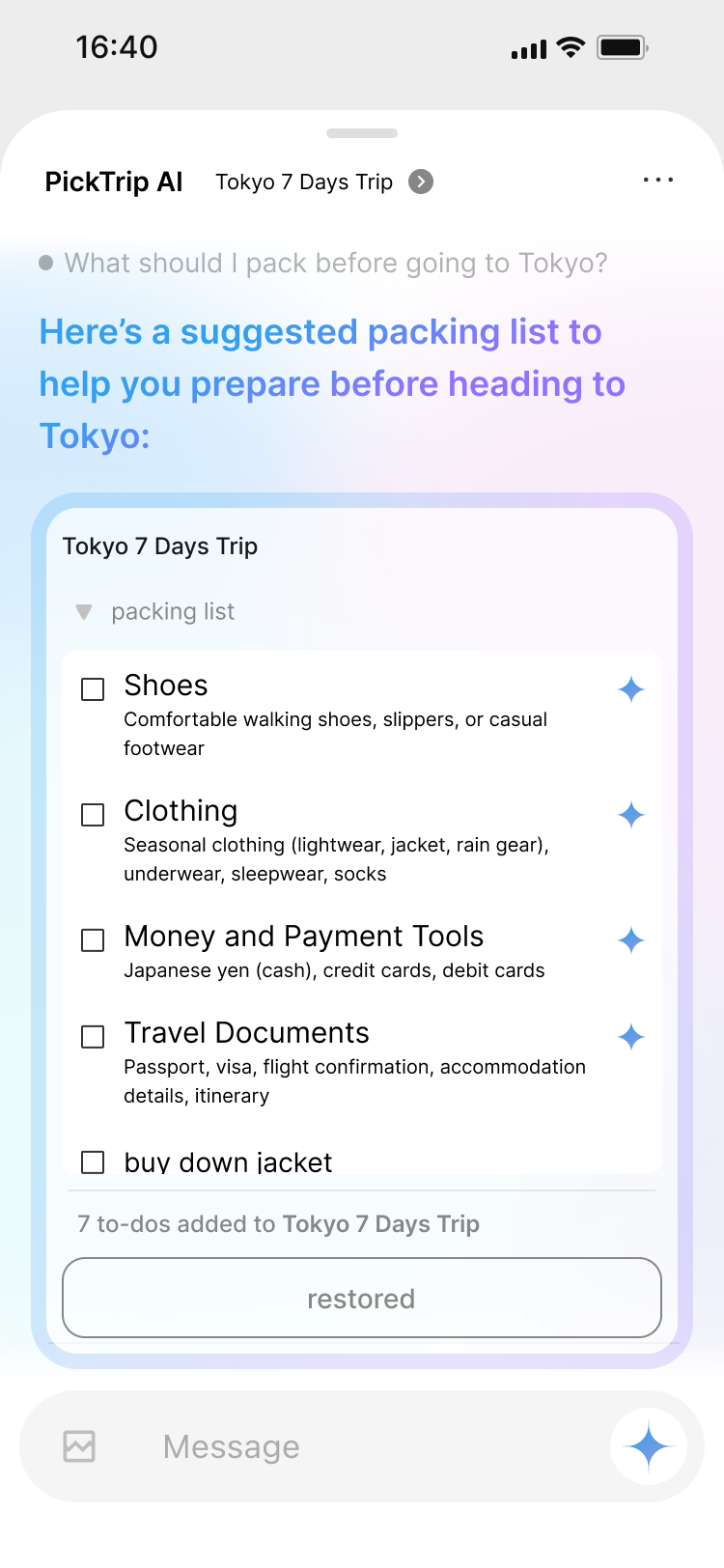The height and width of the screenshot is (1568, 724).
Task: Mark Travel Documents as done
Action: pos(93,1037)
